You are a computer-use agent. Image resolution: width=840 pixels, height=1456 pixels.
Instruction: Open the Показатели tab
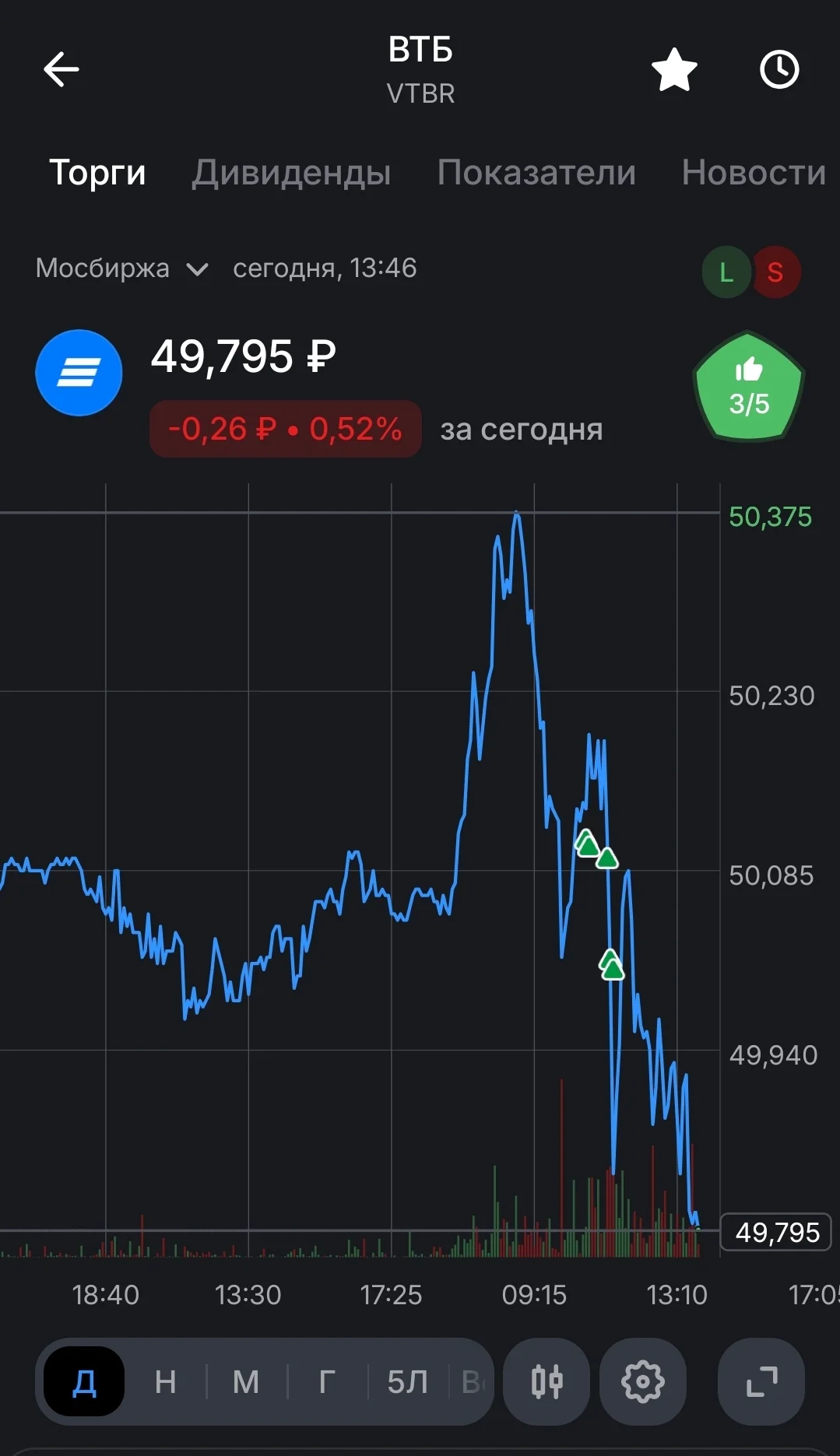pos(536,172)
